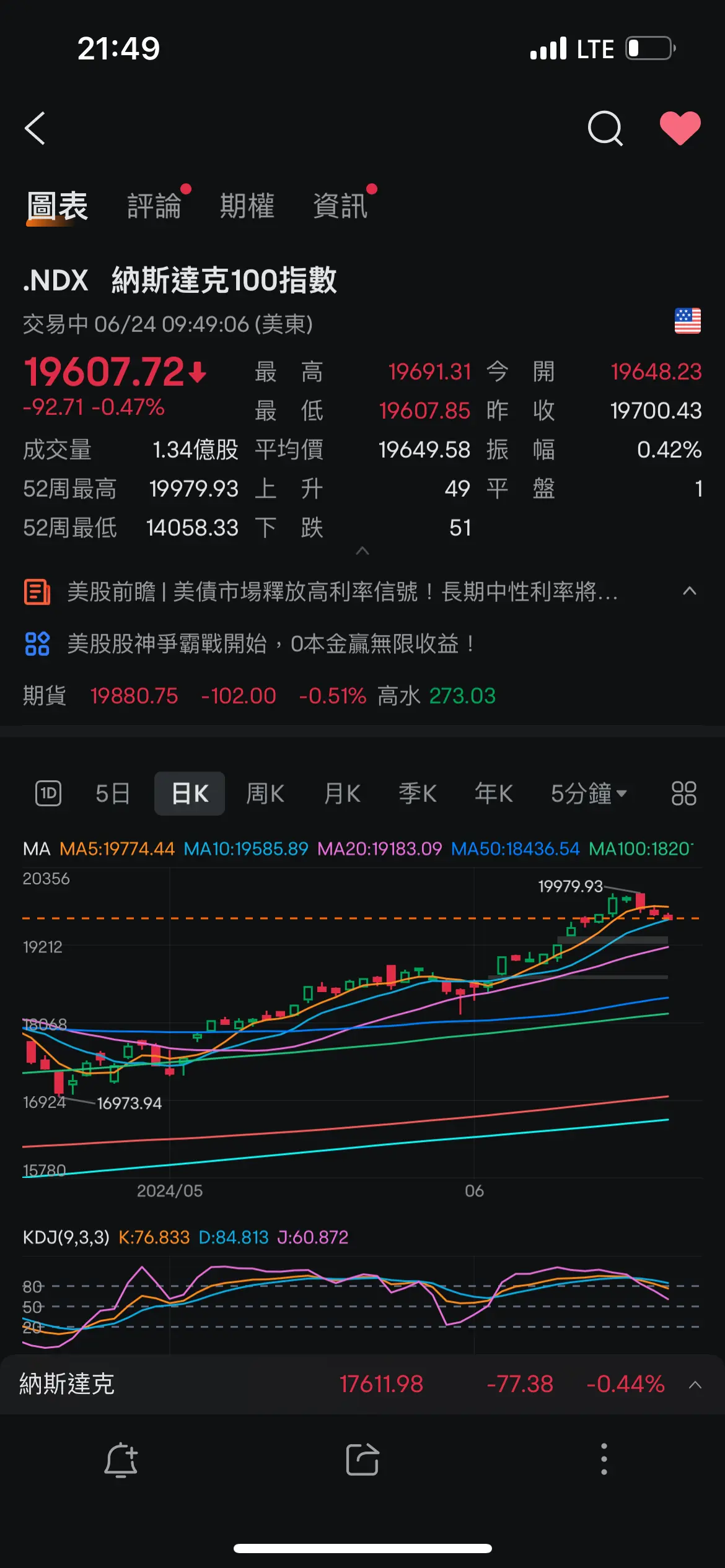725x1568 pixels.
Task: Add a price alert bell
Action: (121, 1460)
